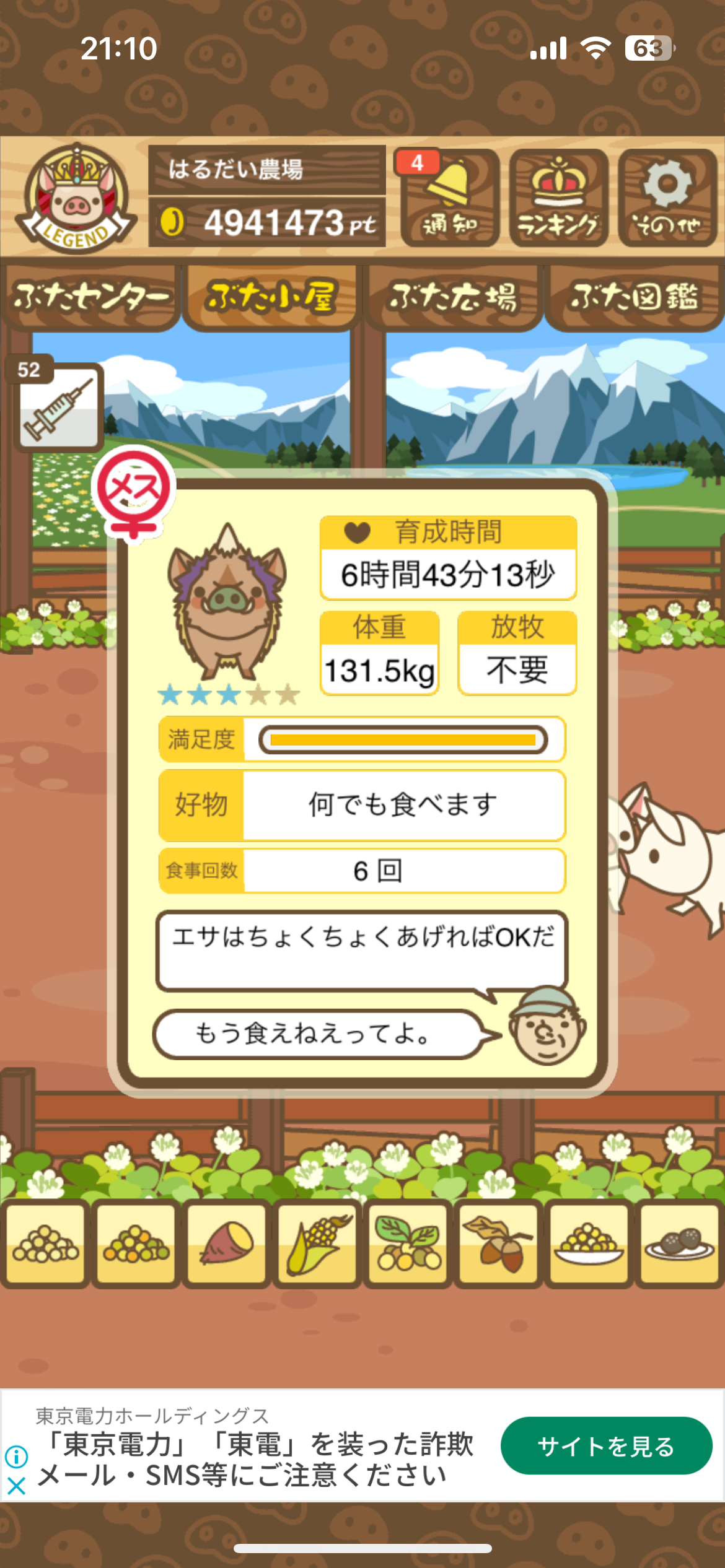Viewport: 725px width, 1568px height.
Task: Use the syringe vaccine item
Action: (58, 406)
